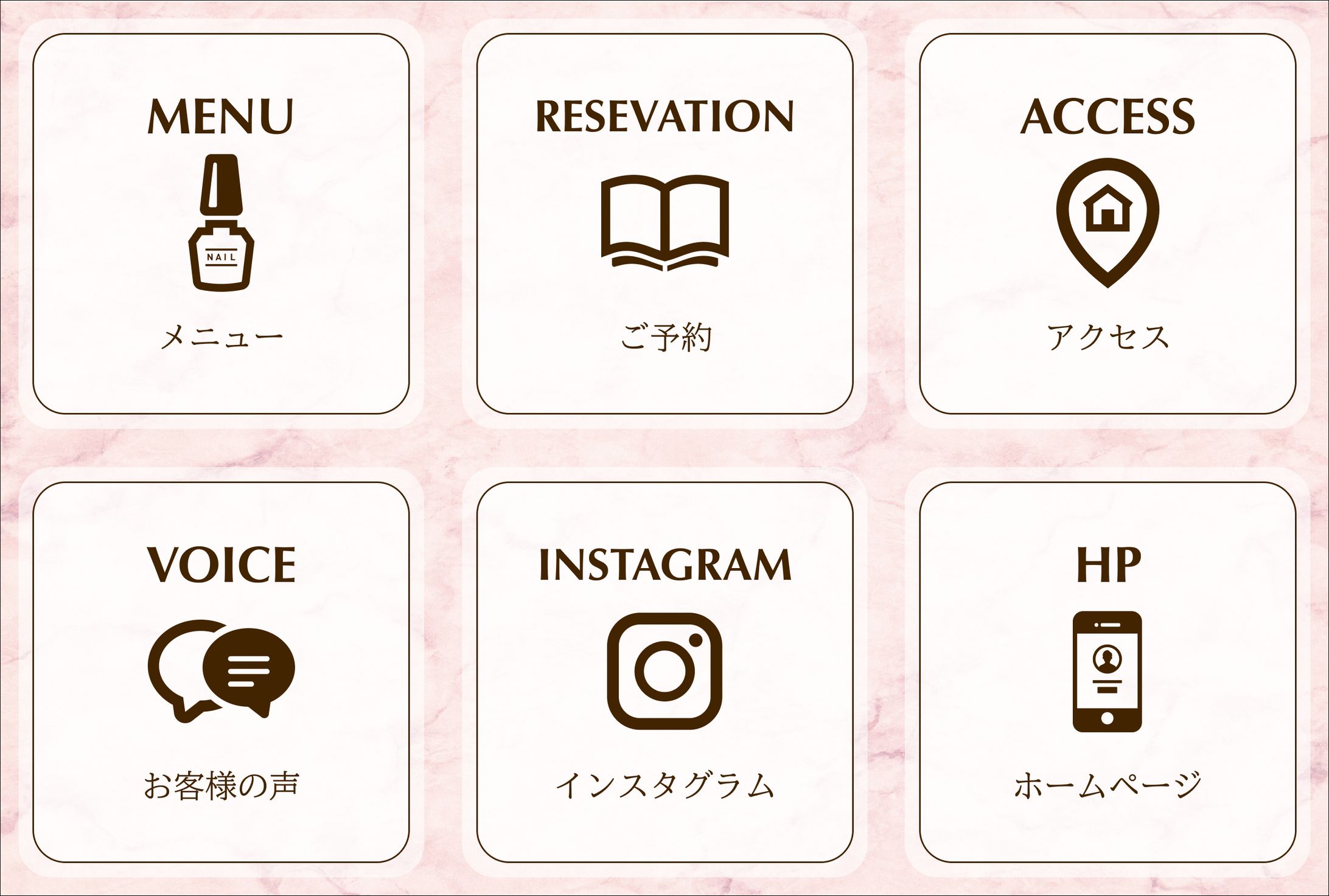Select the RESEVATION booking tile
1329x896 pixels.
(664, 224)
